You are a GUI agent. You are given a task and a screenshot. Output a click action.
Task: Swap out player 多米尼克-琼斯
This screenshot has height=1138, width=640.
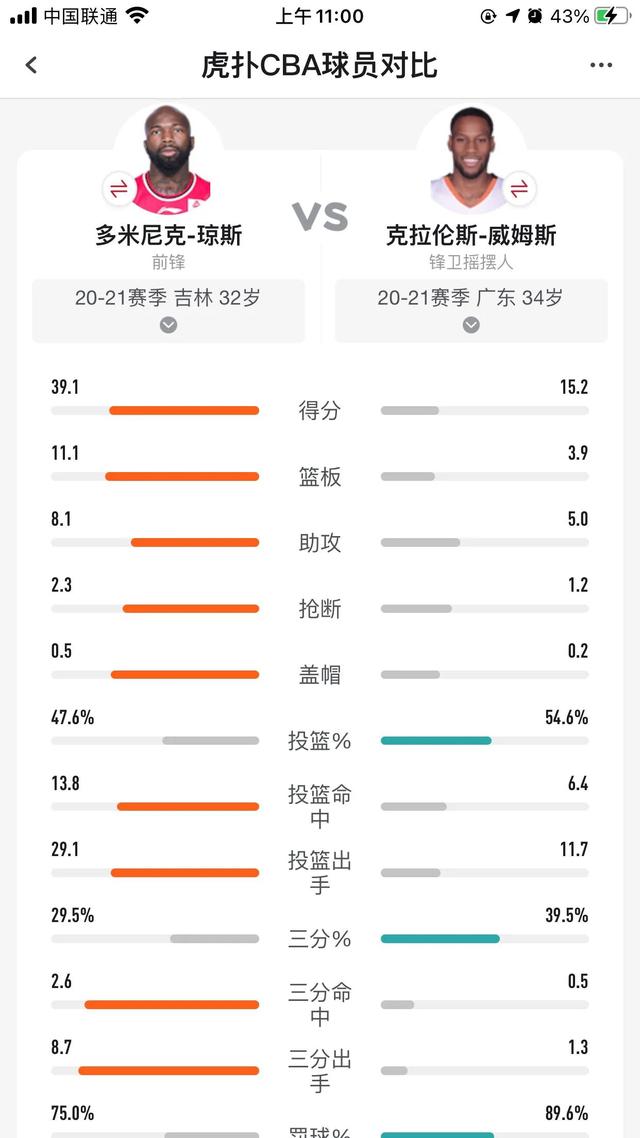click(x=119, y=188)
